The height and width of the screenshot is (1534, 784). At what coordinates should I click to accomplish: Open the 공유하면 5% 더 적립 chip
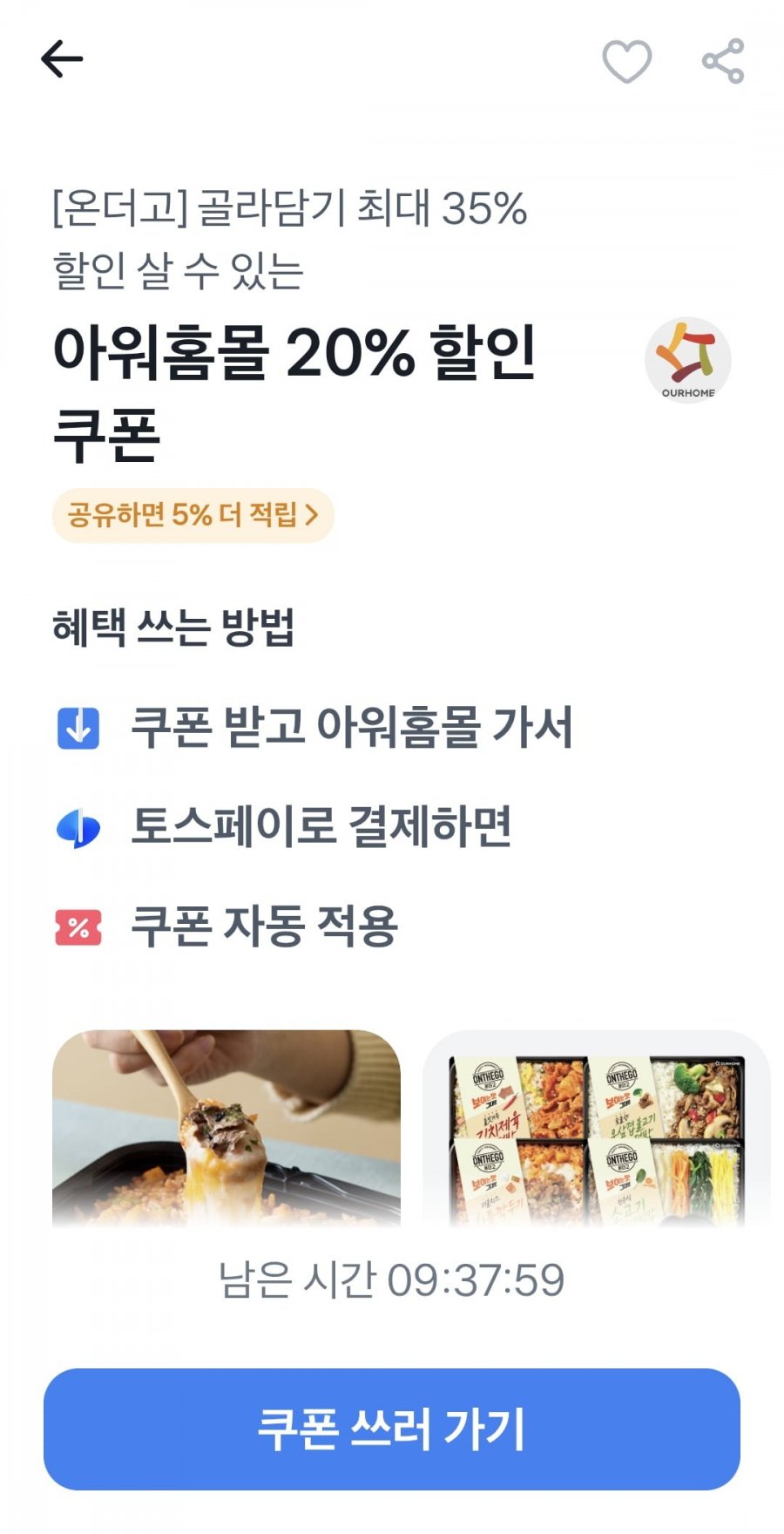193,515
